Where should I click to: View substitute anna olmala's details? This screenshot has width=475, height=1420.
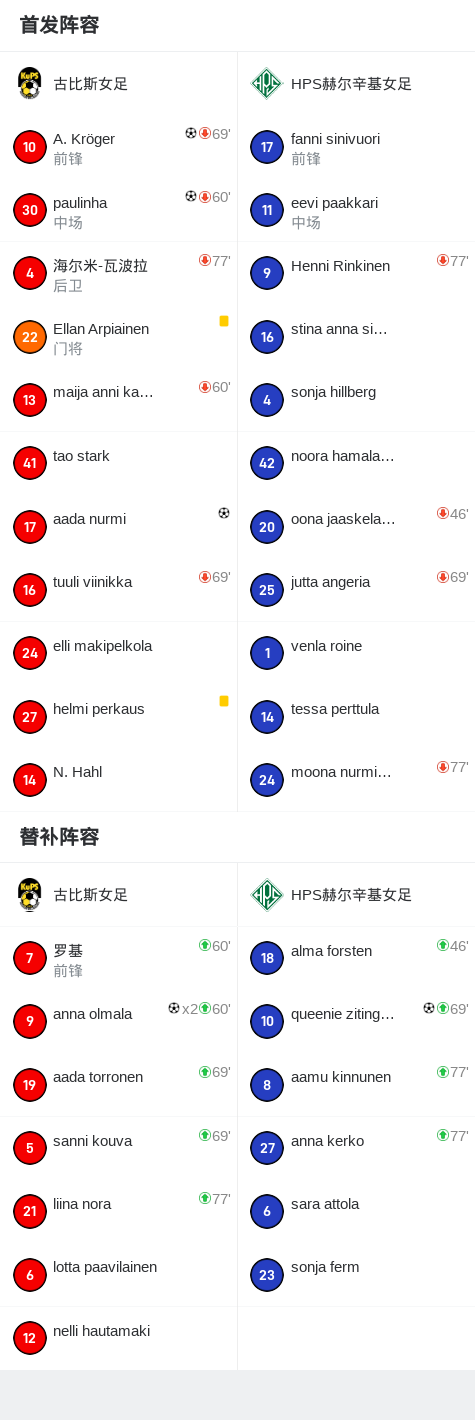point(118,1021)
